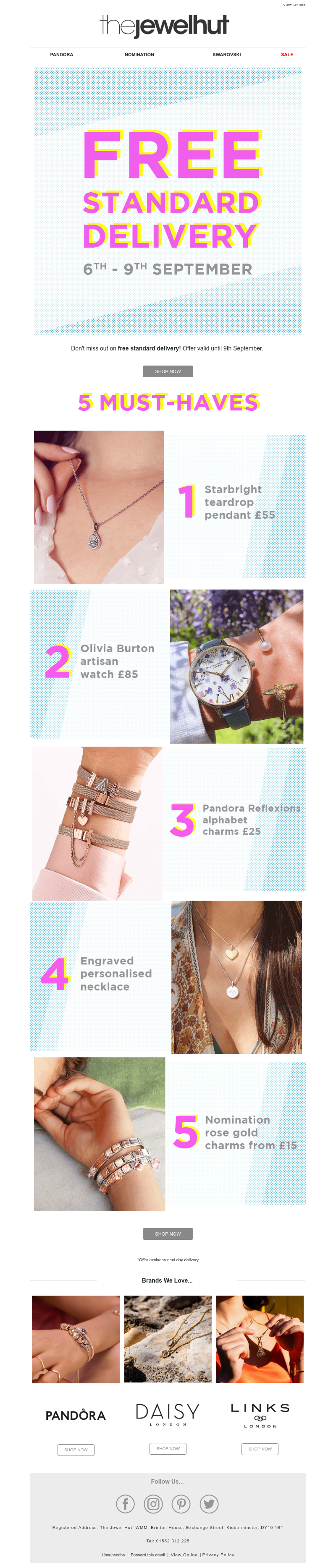The height and width of the screenshot is (1568, 336).
Task: Tap Shop Now under the free delivery banner
Action: tap(168, 371)
